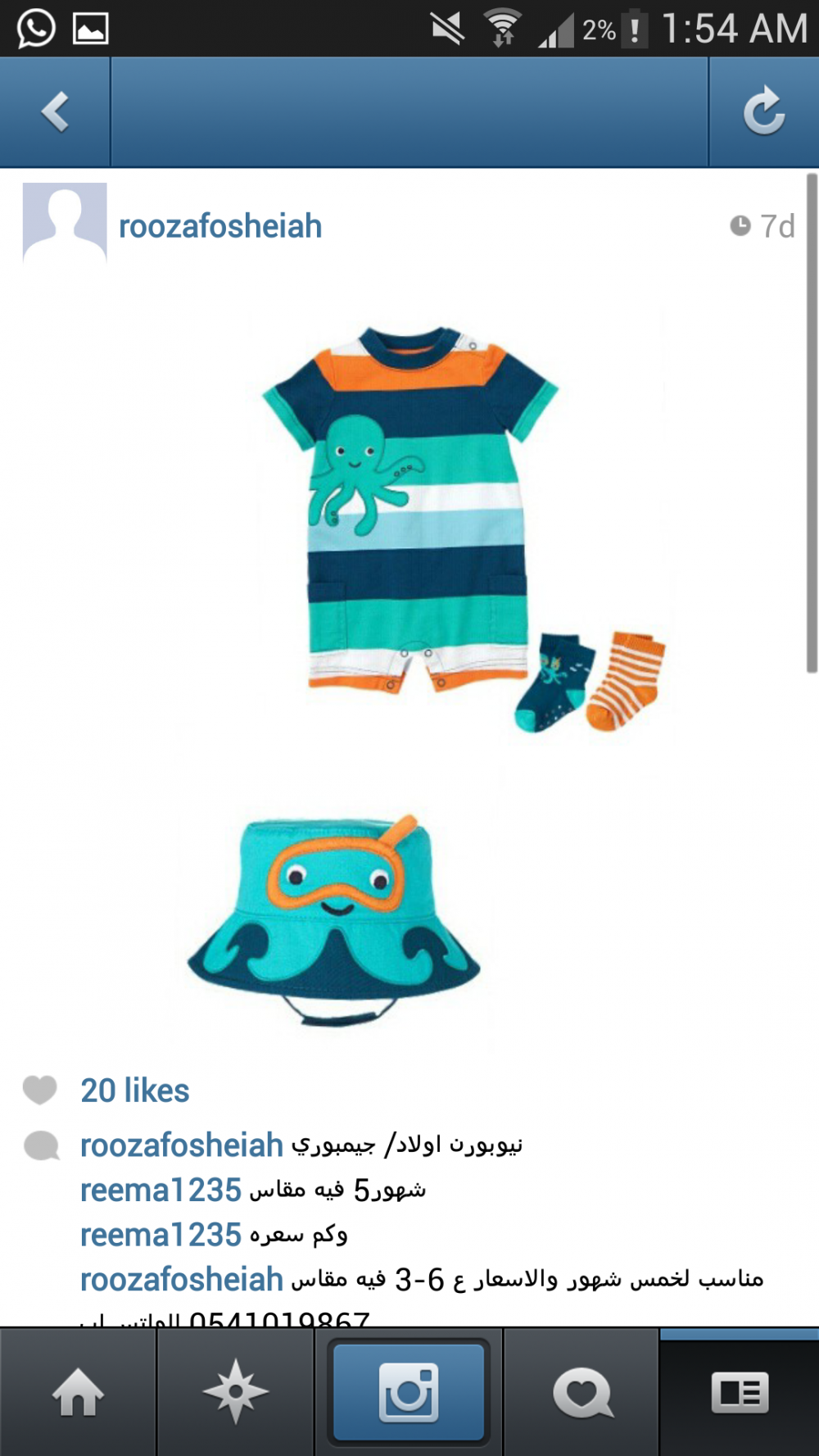Open the first reema1235 commenter profile

click(x=161, y=1190)
